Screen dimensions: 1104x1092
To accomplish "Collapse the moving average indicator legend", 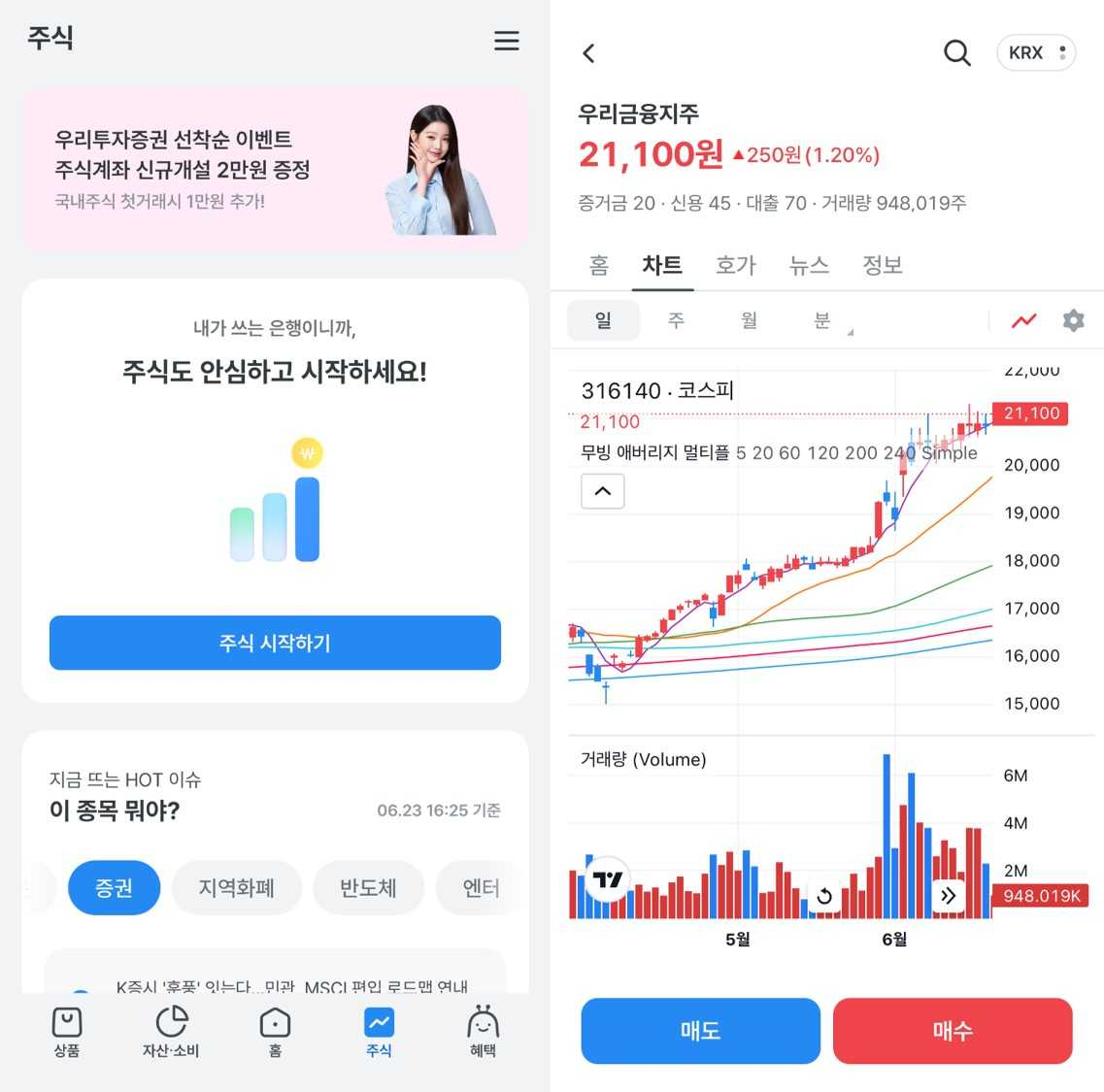I will [602, 491].
